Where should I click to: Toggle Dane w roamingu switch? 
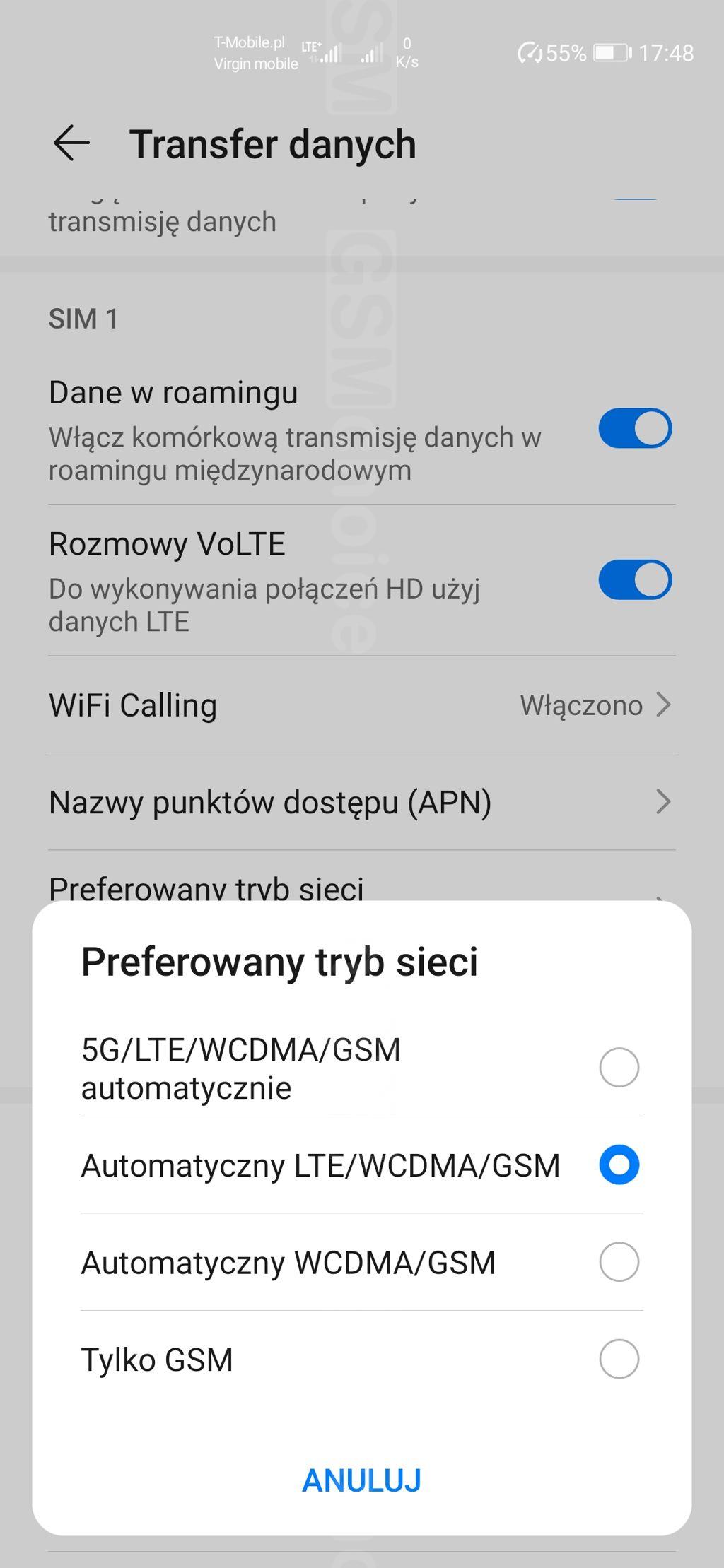(x=634, y=429)
